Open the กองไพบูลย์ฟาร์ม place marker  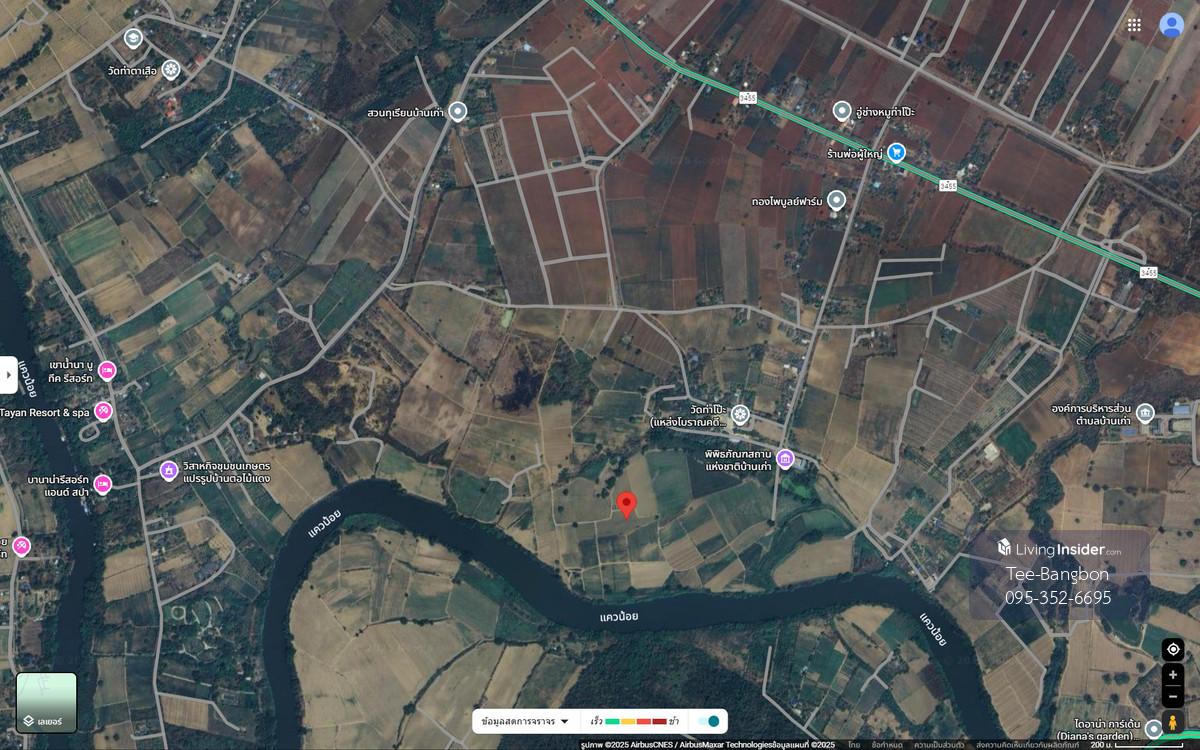click(x=837, y=200)
